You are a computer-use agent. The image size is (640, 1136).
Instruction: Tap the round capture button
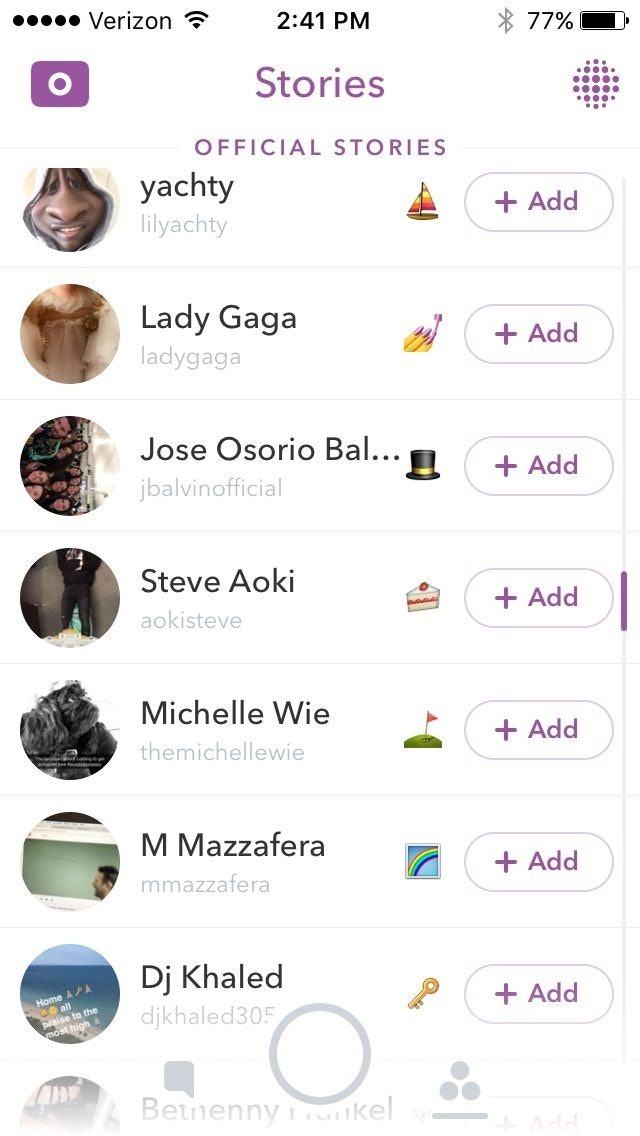tap(320, 1054)
